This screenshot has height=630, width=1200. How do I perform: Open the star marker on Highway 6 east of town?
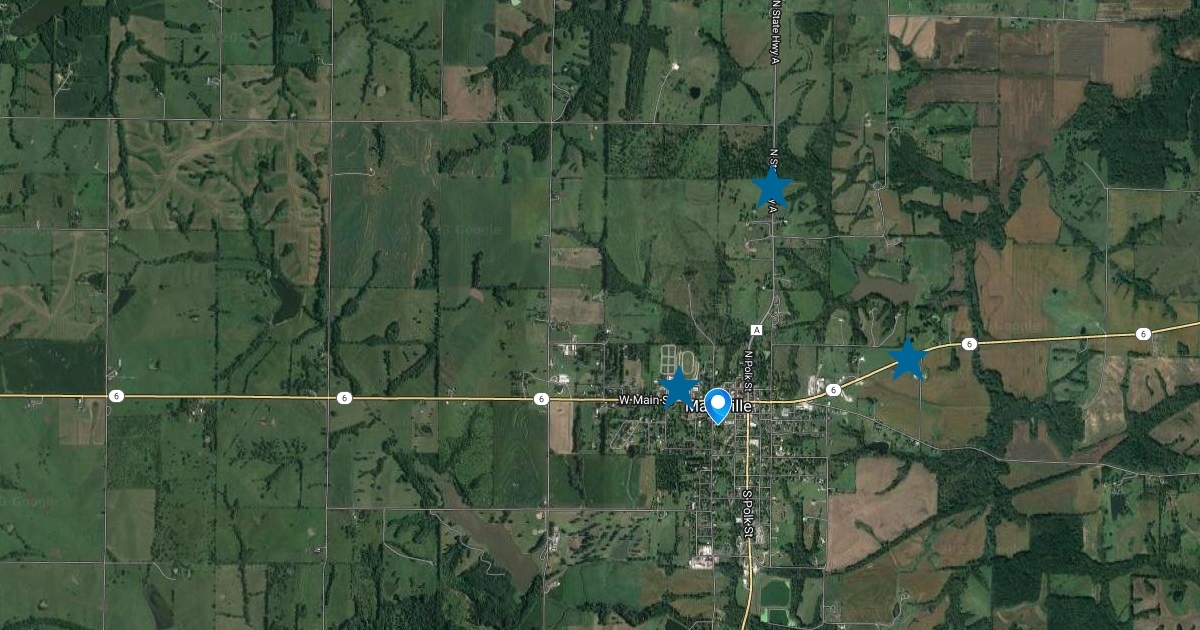pyautogui.click(x=908, y=359)
